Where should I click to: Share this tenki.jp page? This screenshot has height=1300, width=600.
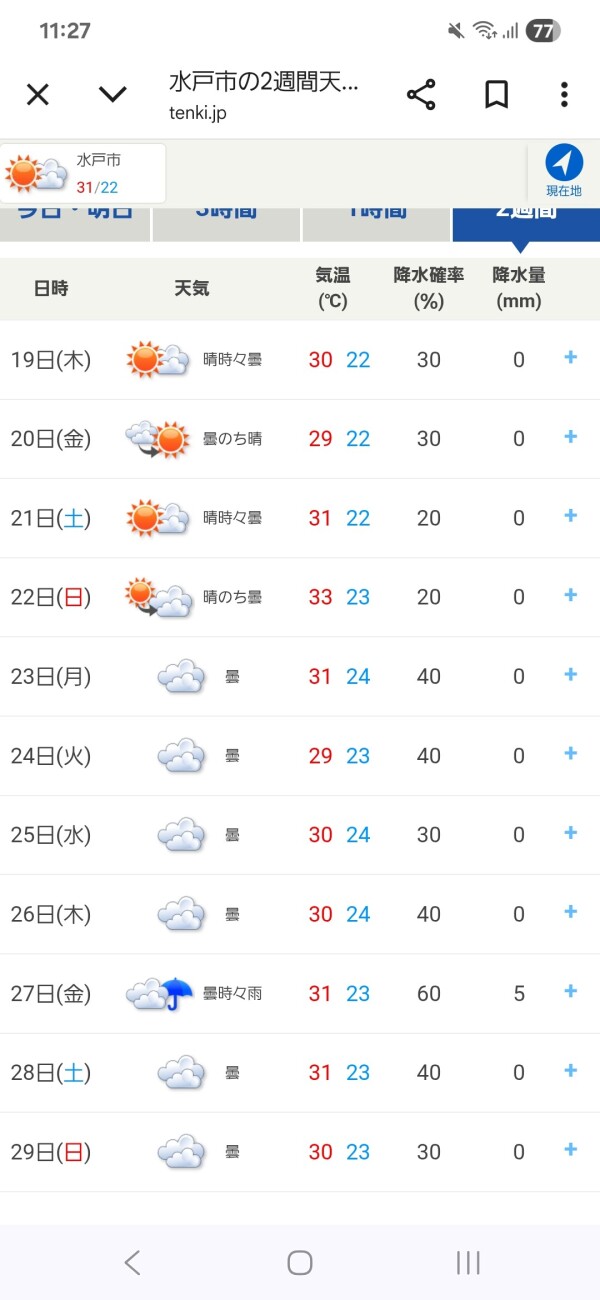tap(421, 95)
